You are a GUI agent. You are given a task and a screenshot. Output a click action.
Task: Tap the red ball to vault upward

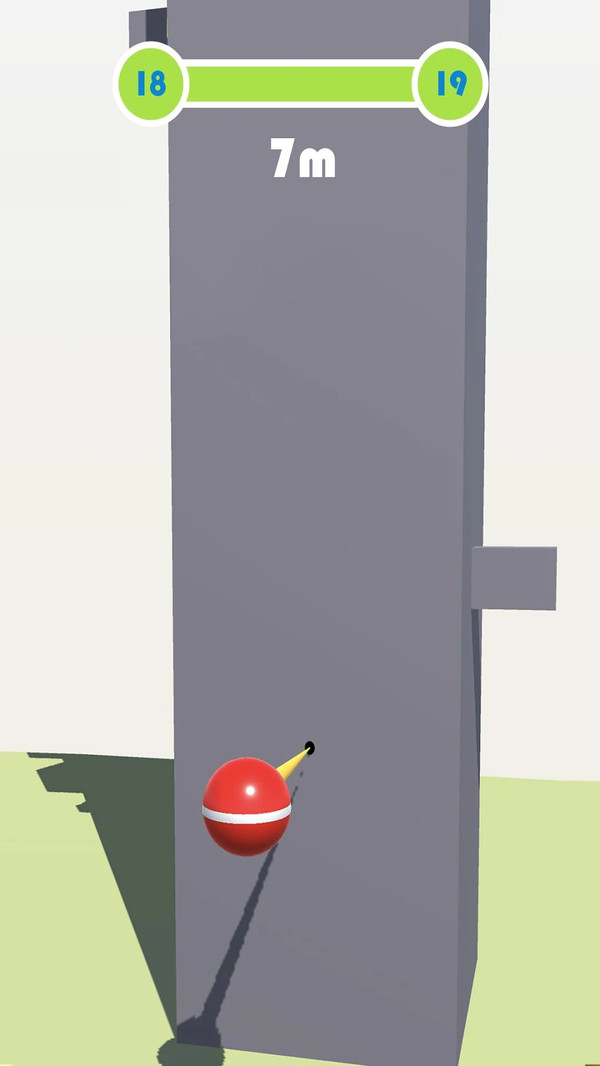coord(246,807)
